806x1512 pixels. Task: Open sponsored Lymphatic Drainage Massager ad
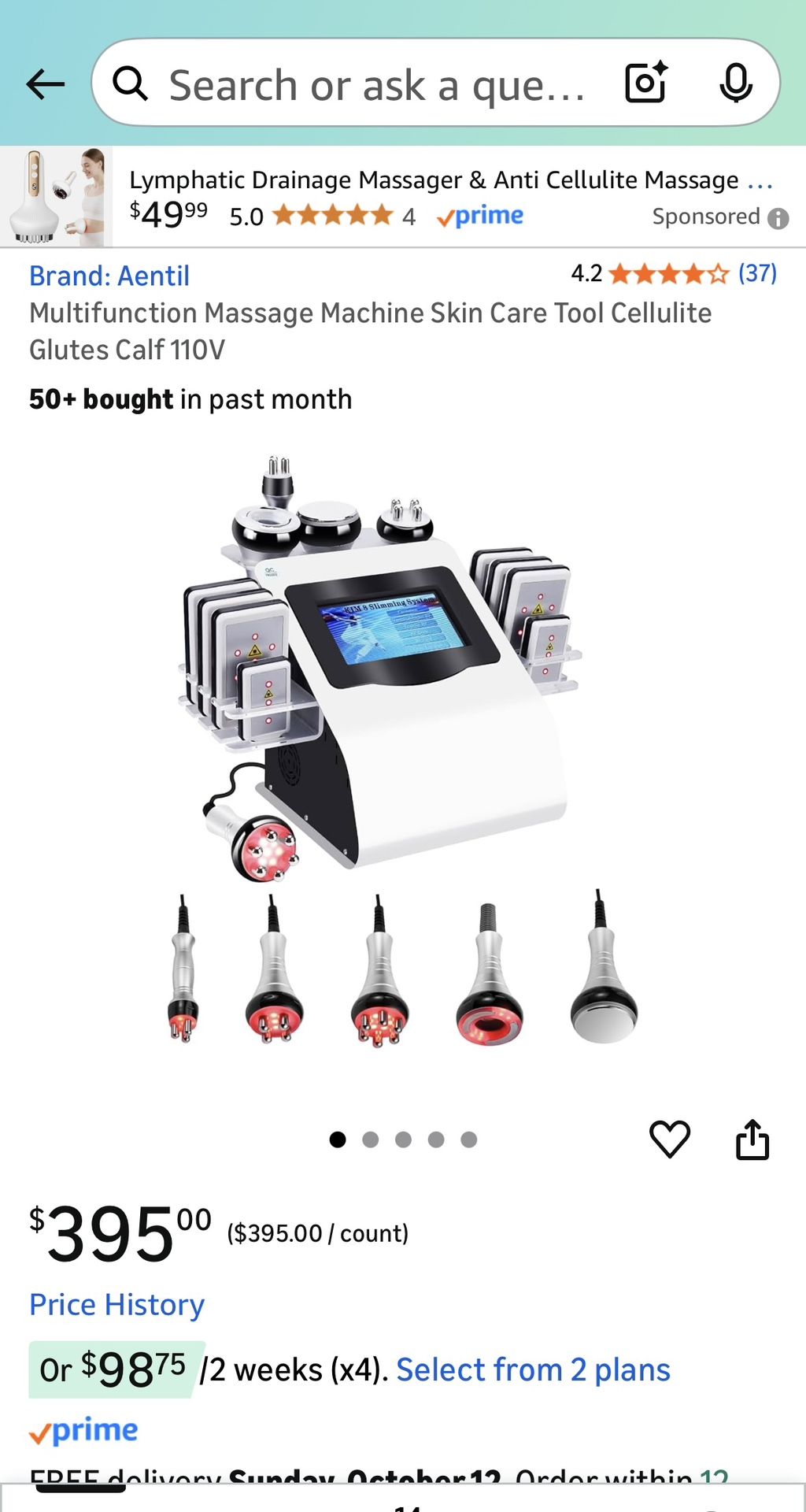pyautogui.click(x=433, y=180)
